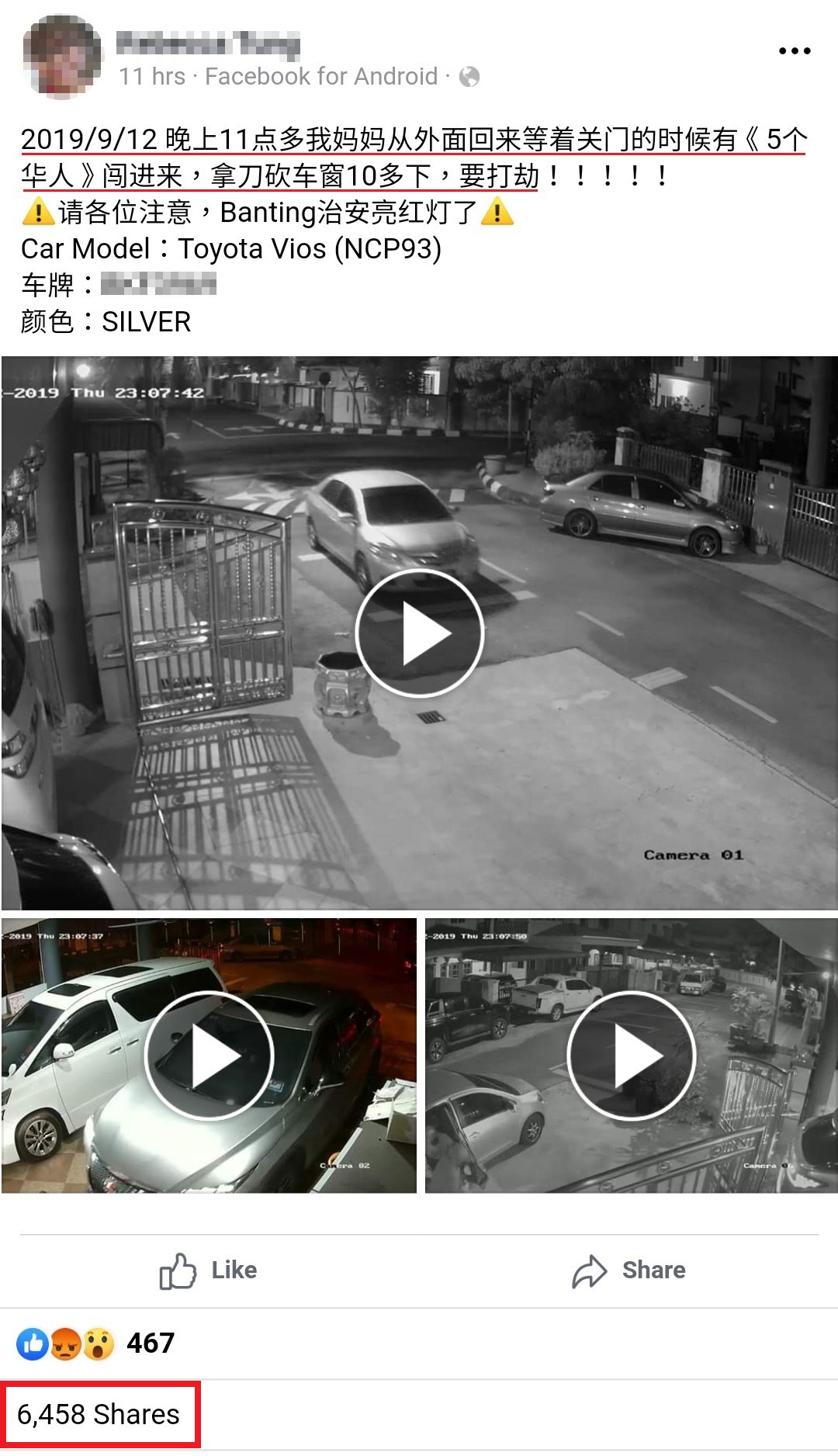Play the large Camera 01 video
The width and height of the screenshot is (838, 1456).
click(x=419, y=633)
